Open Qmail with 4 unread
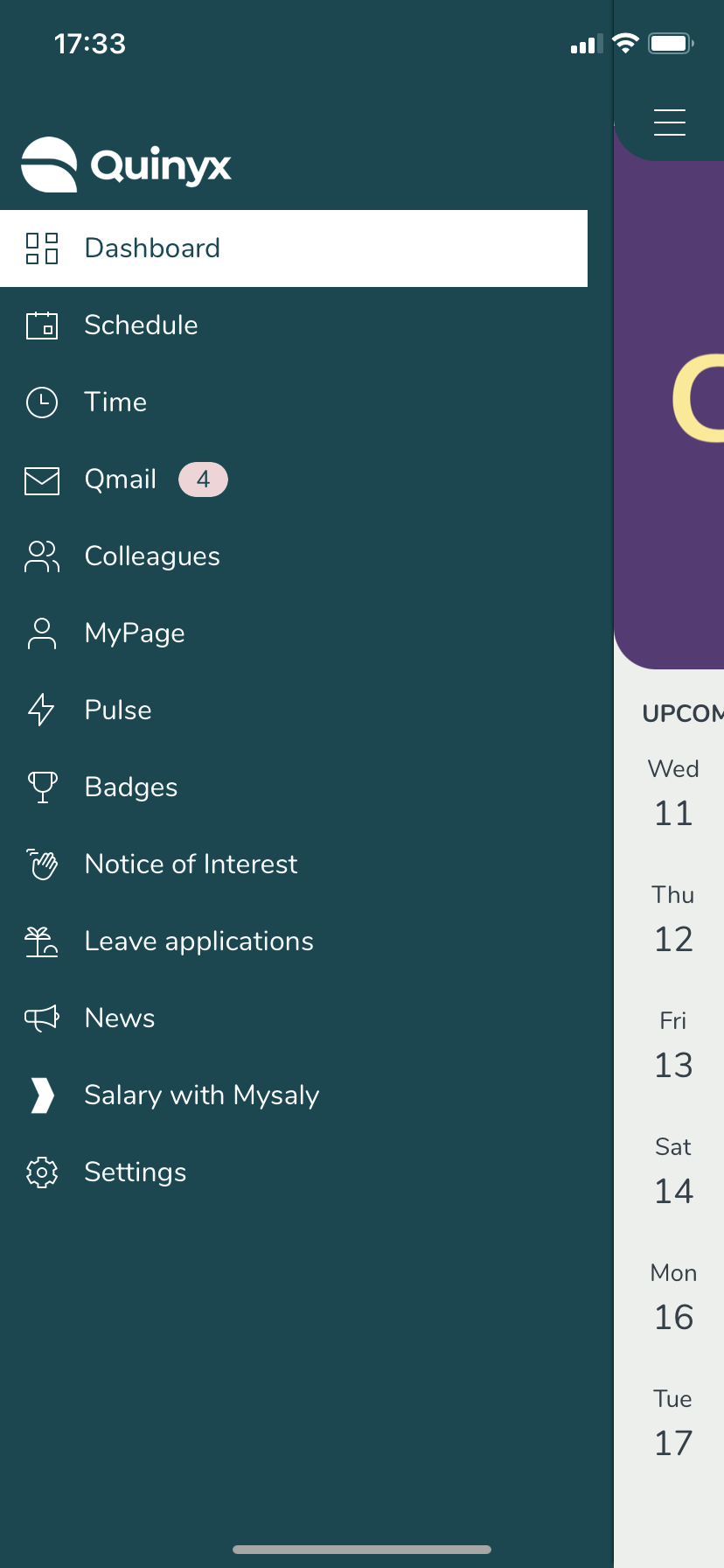Screen dimensions: 724x1568 [294, 479]
